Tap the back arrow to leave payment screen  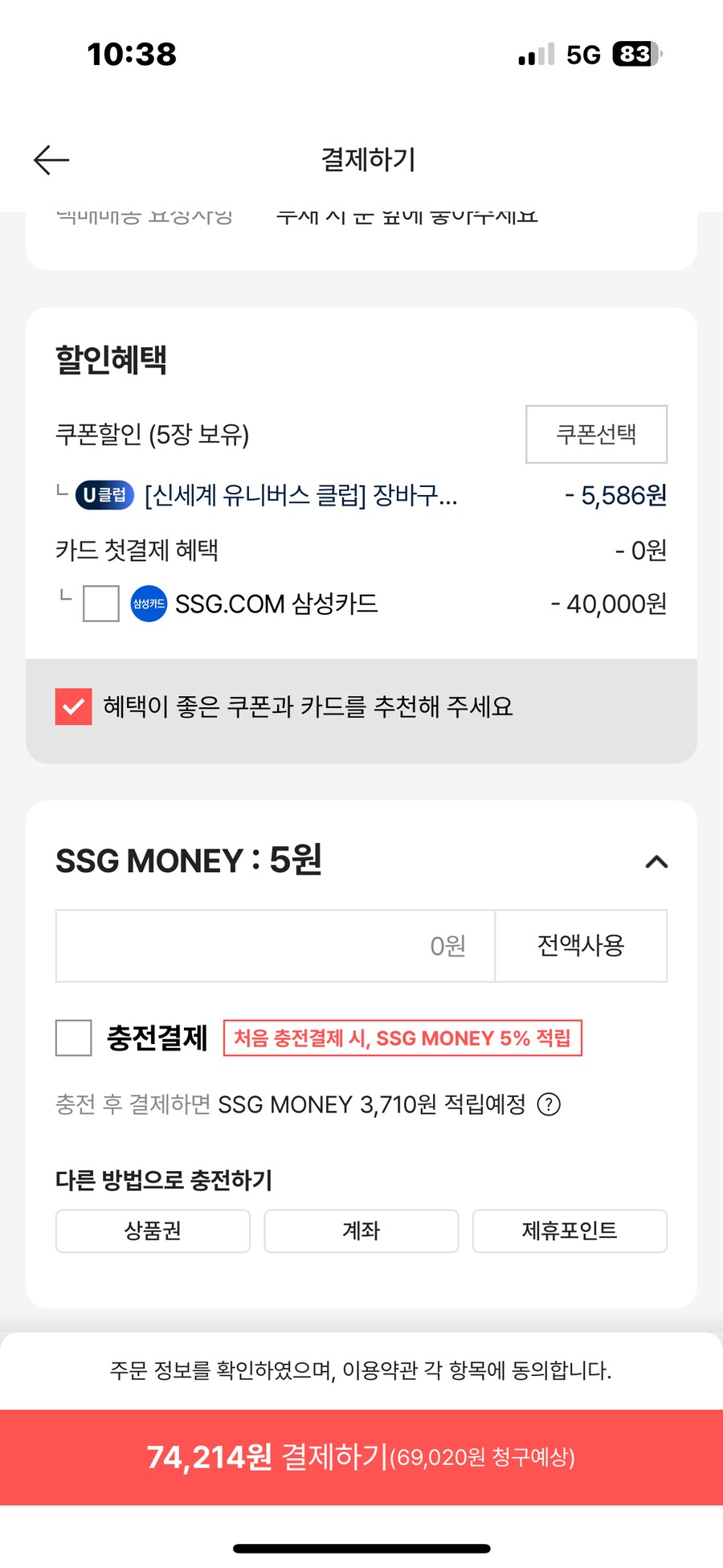pyautogui.click(x=51, y=160)
